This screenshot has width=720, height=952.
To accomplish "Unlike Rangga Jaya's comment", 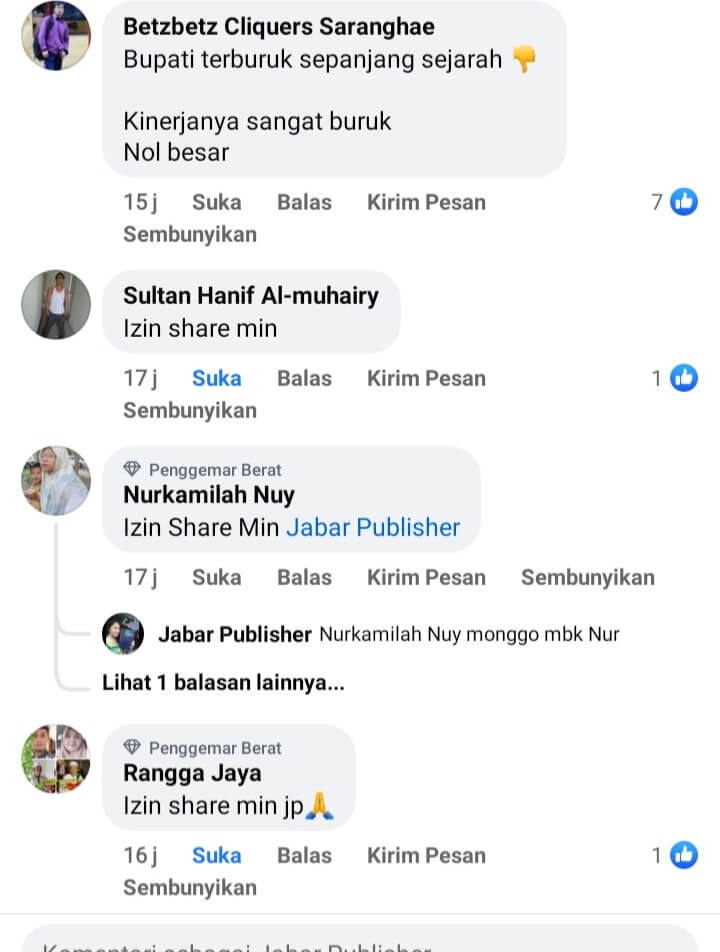I will (216, 855).
